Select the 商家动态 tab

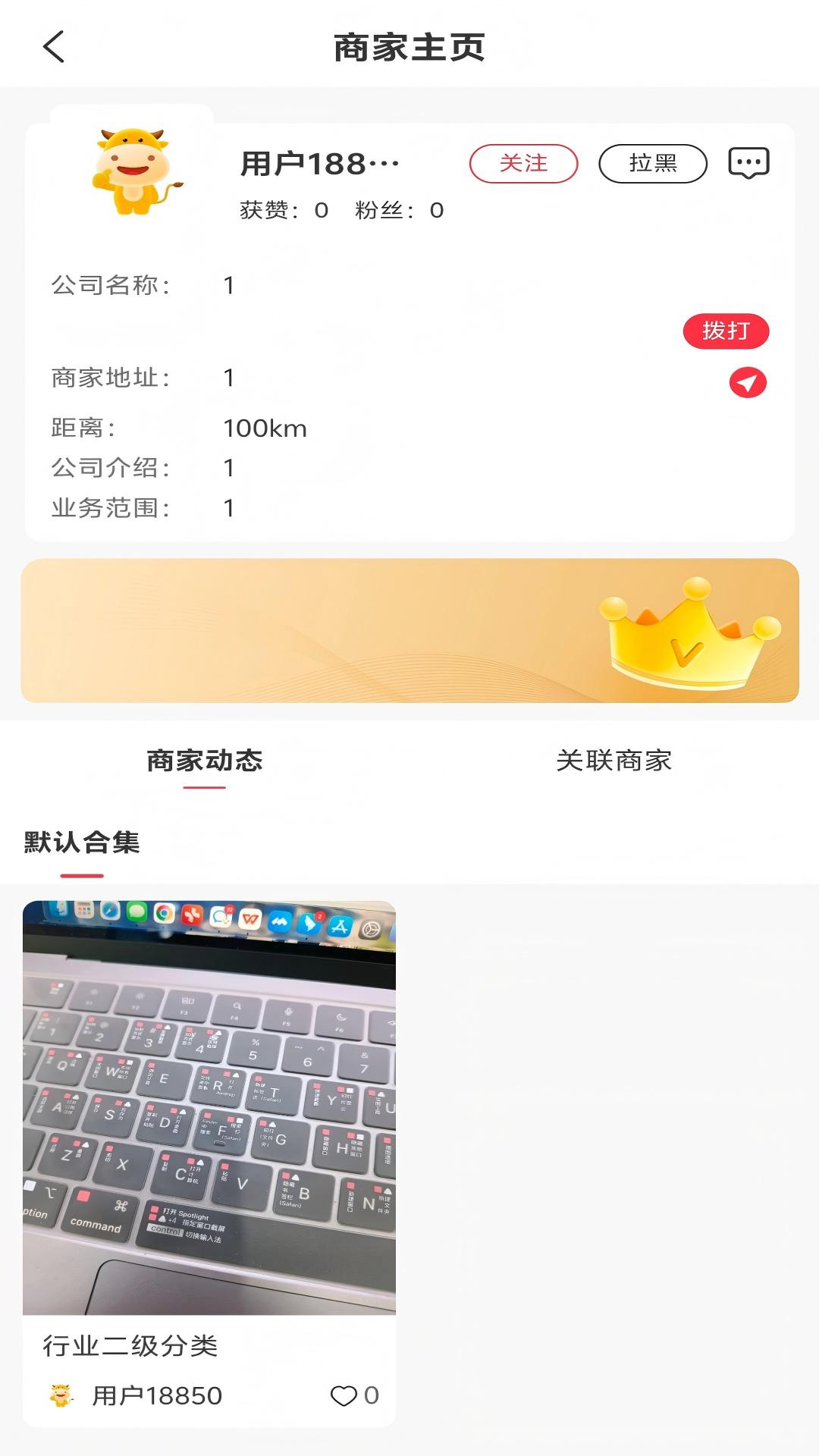(205, 762)
